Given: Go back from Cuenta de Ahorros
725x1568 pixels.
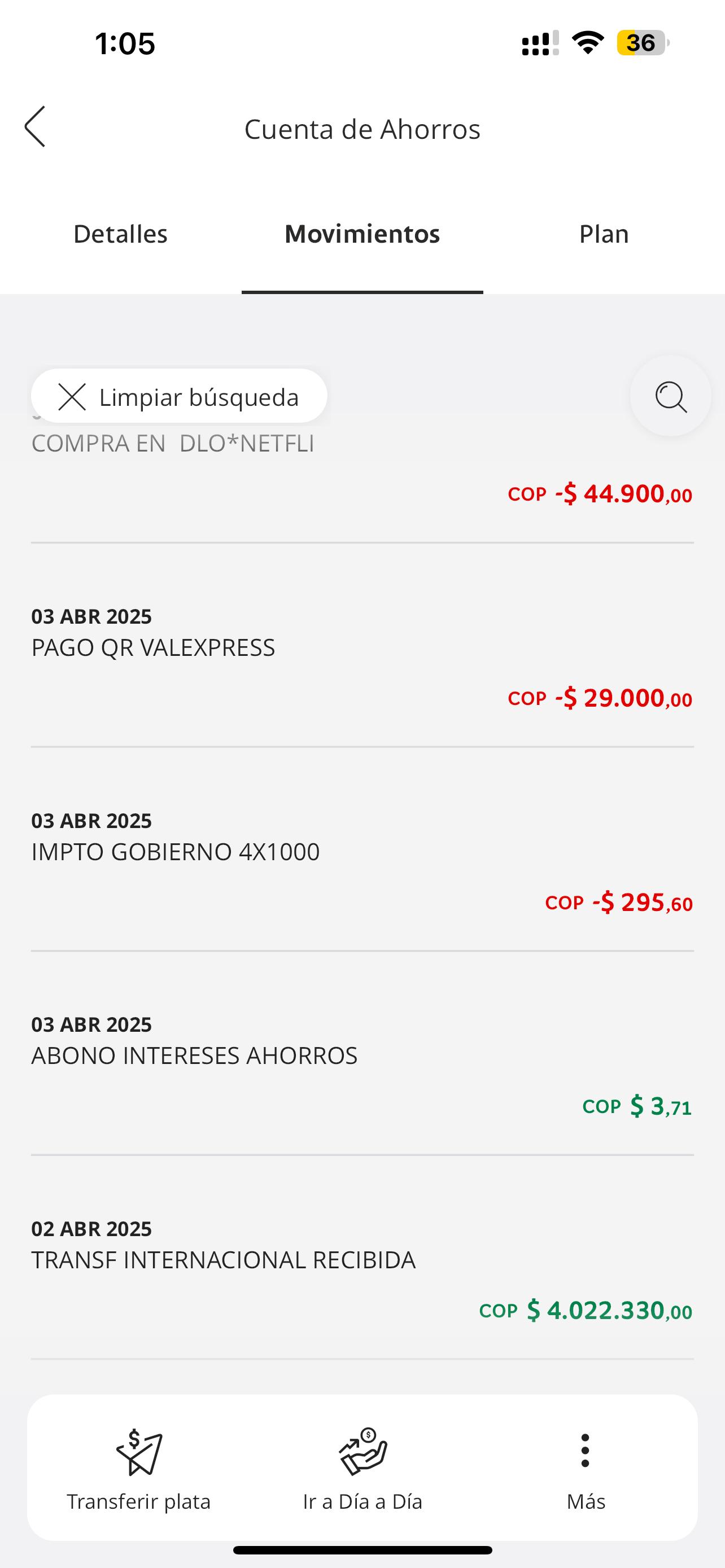Looking at the screenshot, I should pos(36,126).
